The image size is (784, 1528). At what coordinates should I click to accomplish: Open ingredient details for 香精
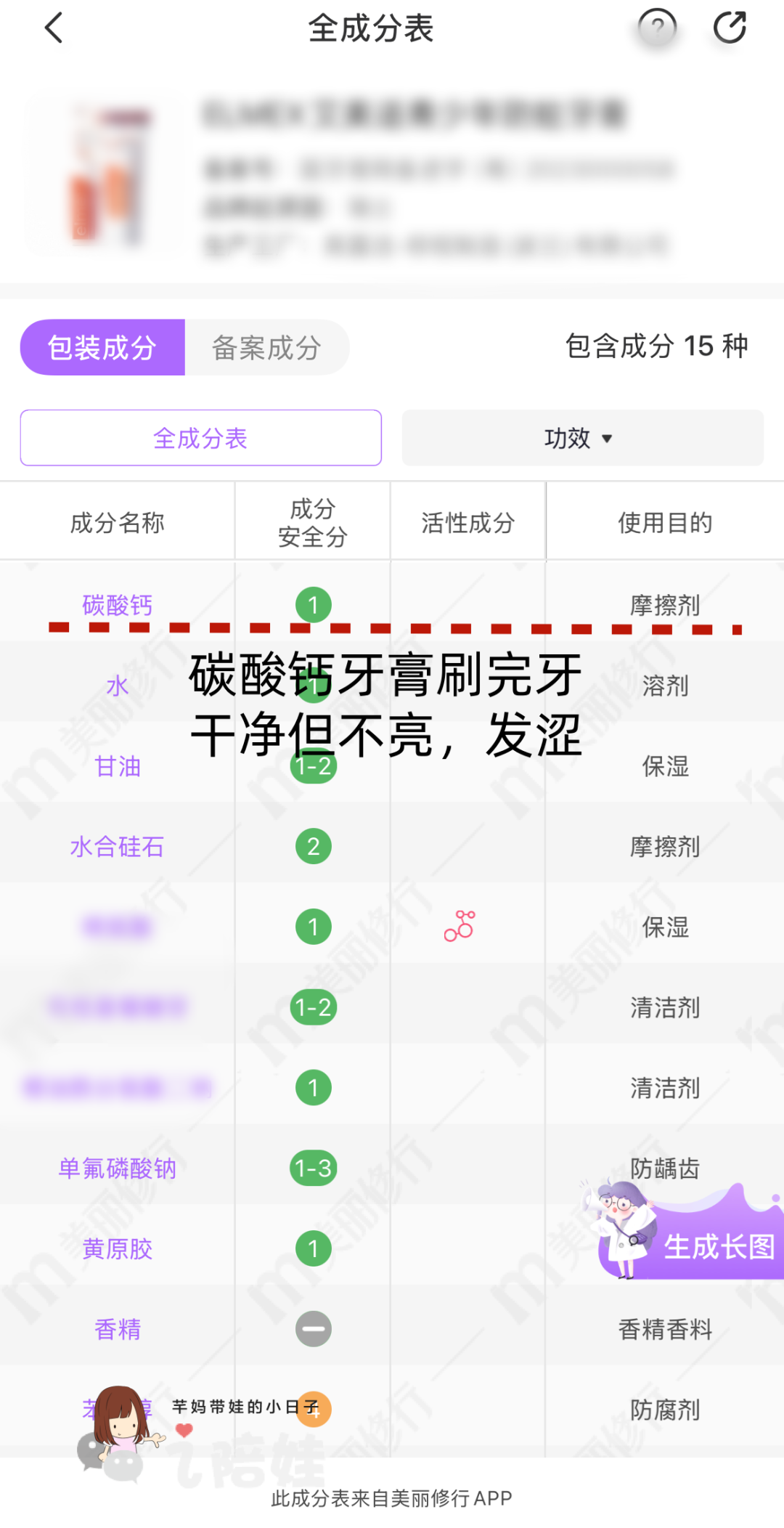(118, 1330)
